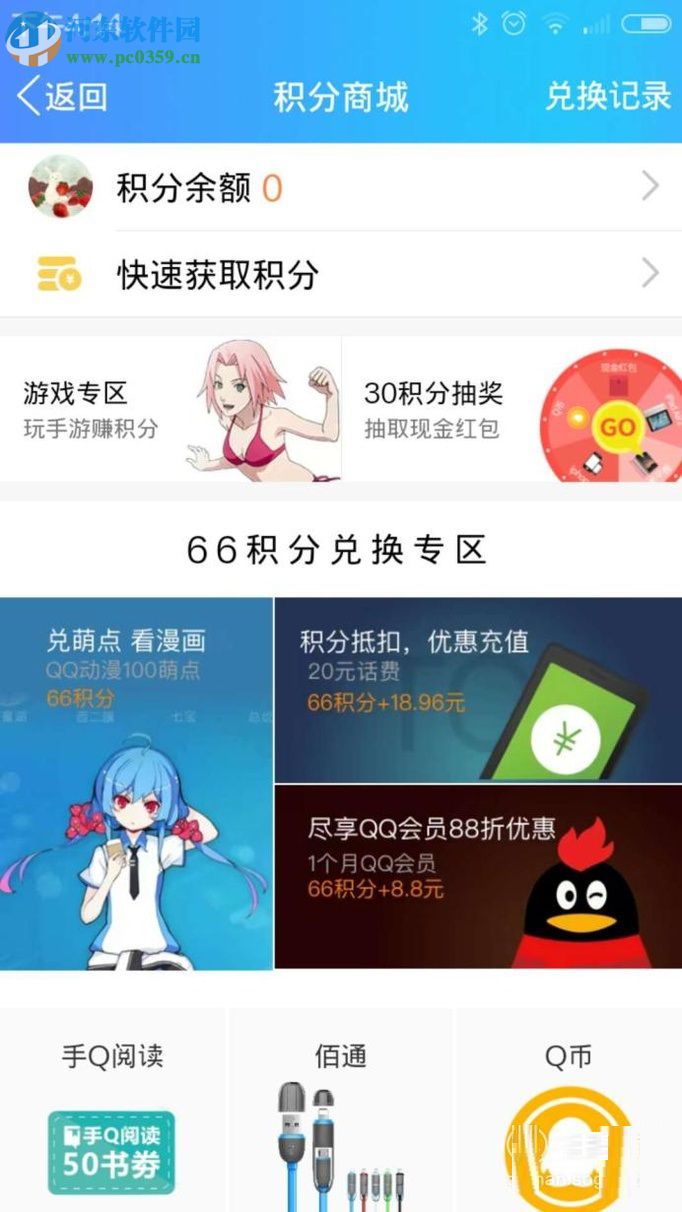Open the 积分余额 points balance row

click(340, 187)
